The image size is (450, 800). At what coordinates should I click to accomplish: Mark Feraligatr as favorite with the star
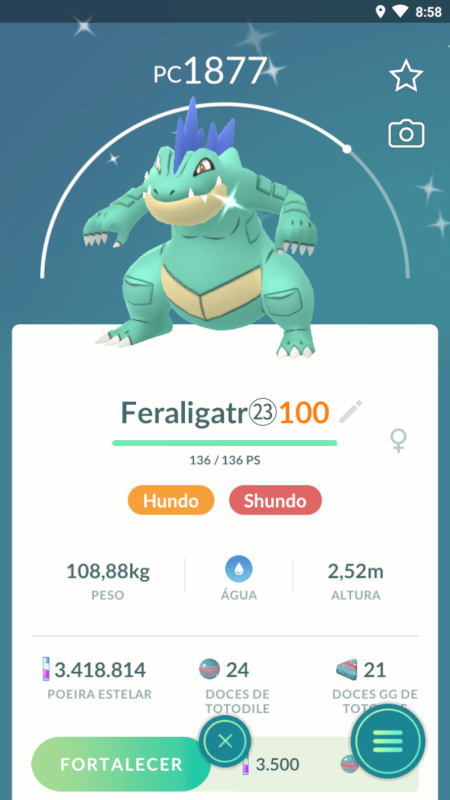[x=406, y=76]
